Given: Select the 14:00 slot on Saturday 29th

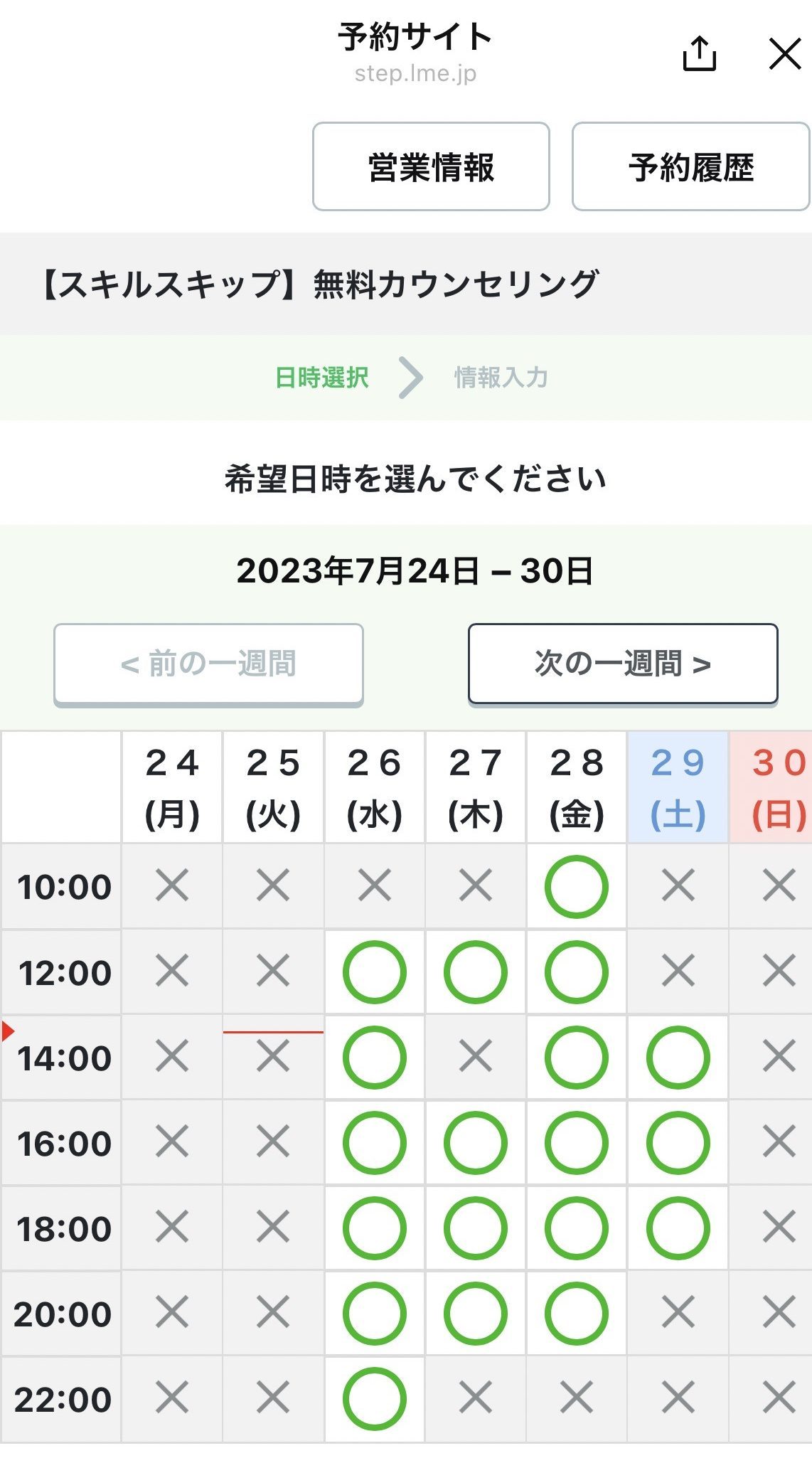Looking at the screenshot, I should click(x=677, y=1058).
